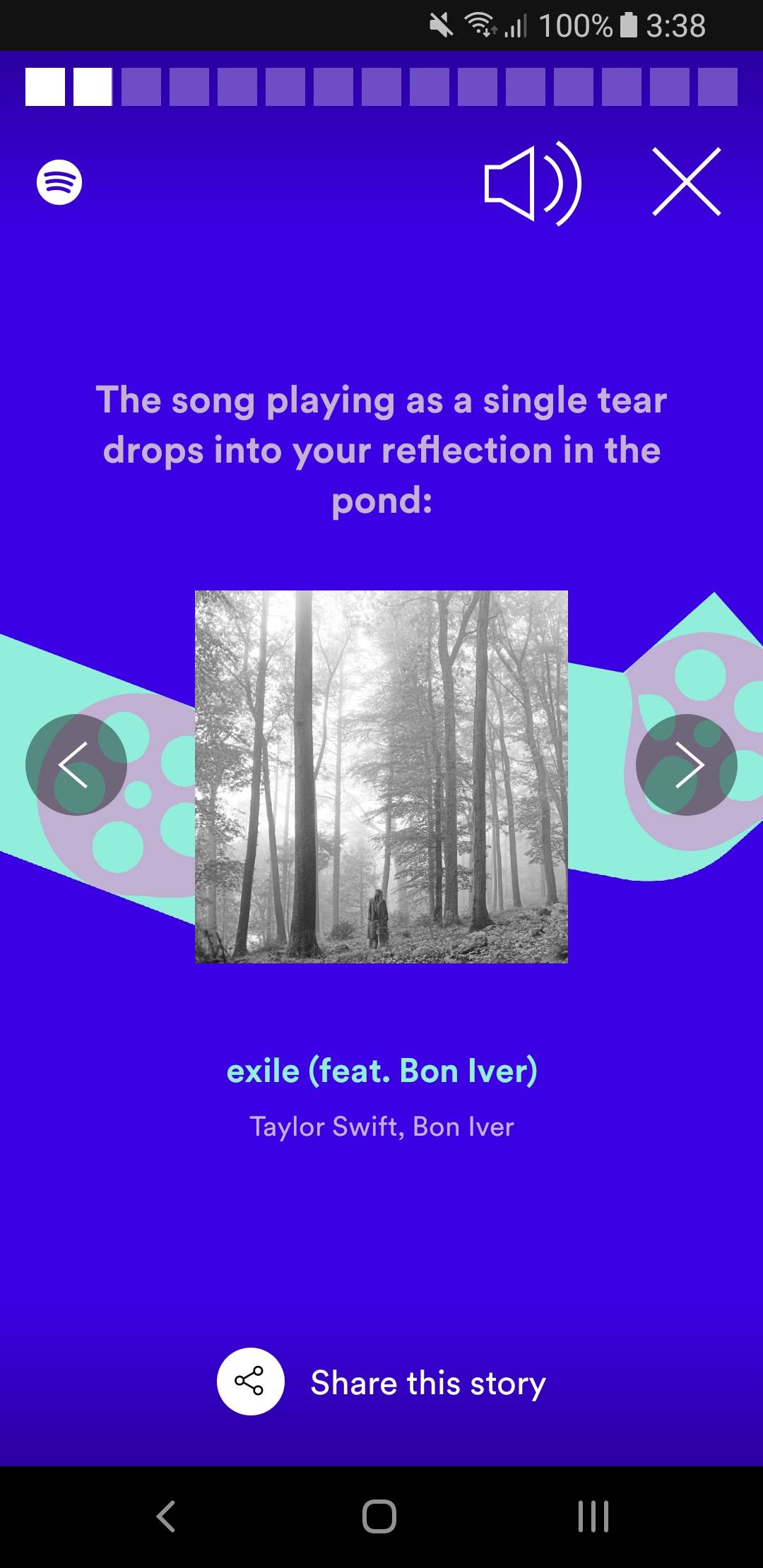This screenshot has width=763, height=1568.
Task: Go to the previous story slide
Action: pyautogui.click(x=76, y=764)
